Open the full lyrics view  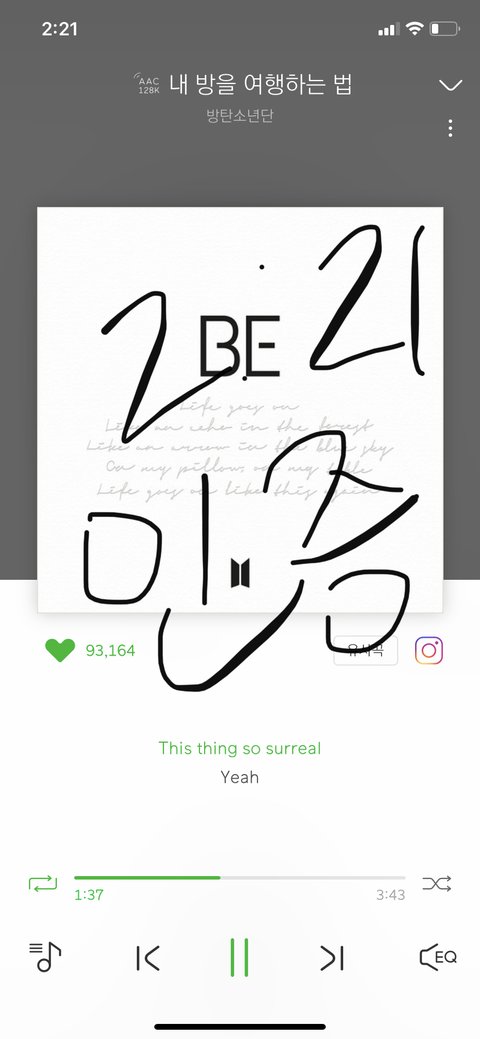pyautogui.click(x=239, y=762)
